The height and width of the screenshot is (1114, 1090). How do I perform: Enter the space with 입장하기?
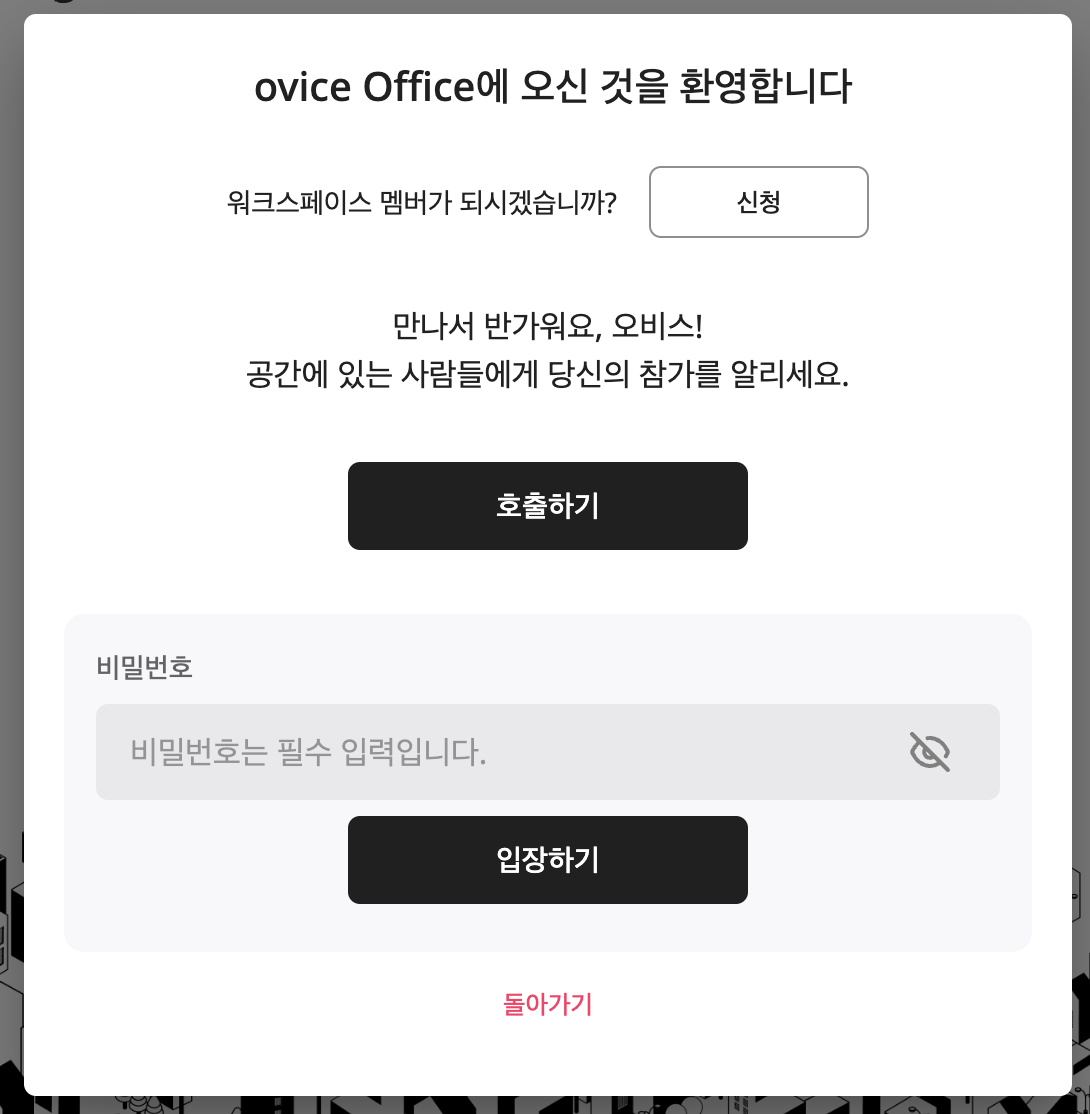[547, 860]
